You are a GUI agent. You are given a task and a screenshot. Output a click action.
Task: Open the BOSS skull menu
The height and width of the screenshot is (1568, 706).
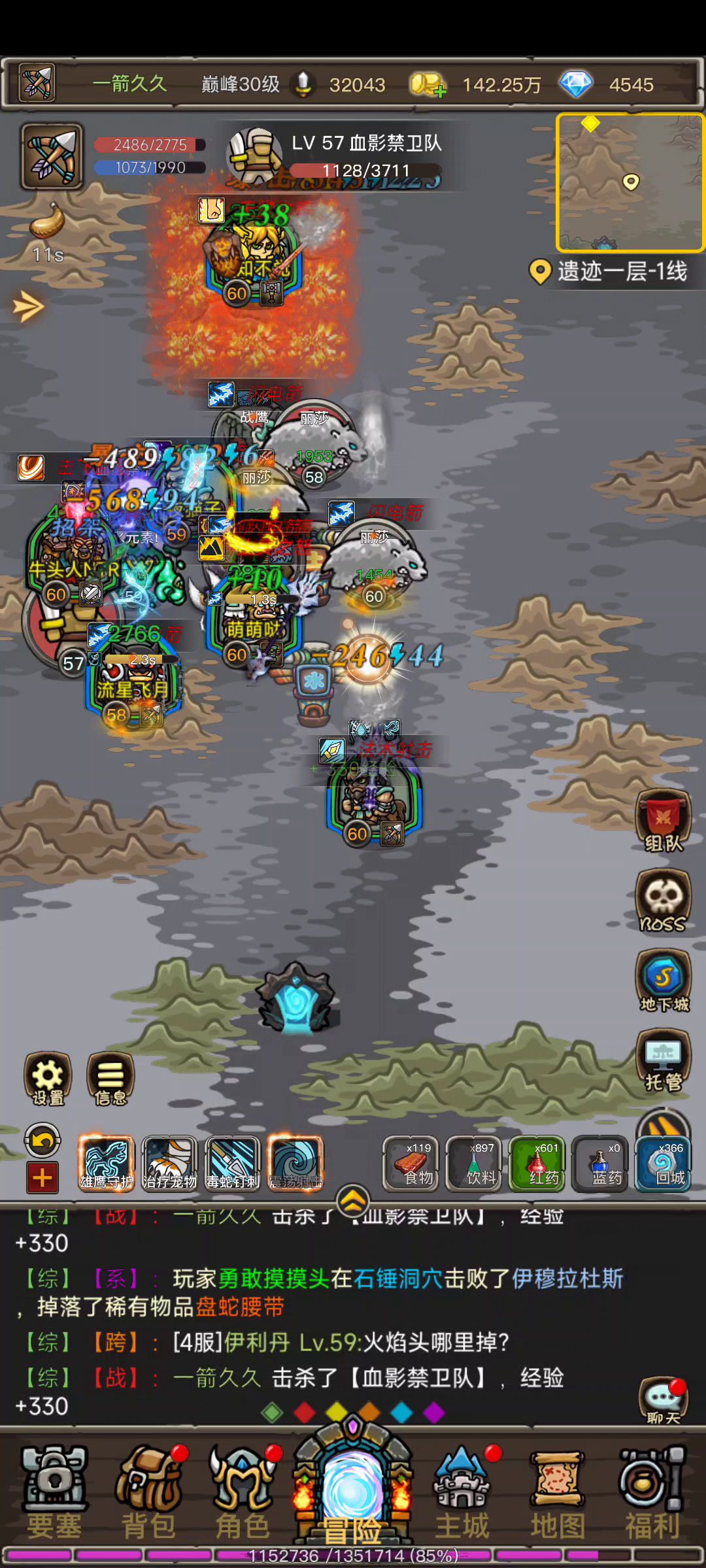pyautogui.click(x=664, y=900)
